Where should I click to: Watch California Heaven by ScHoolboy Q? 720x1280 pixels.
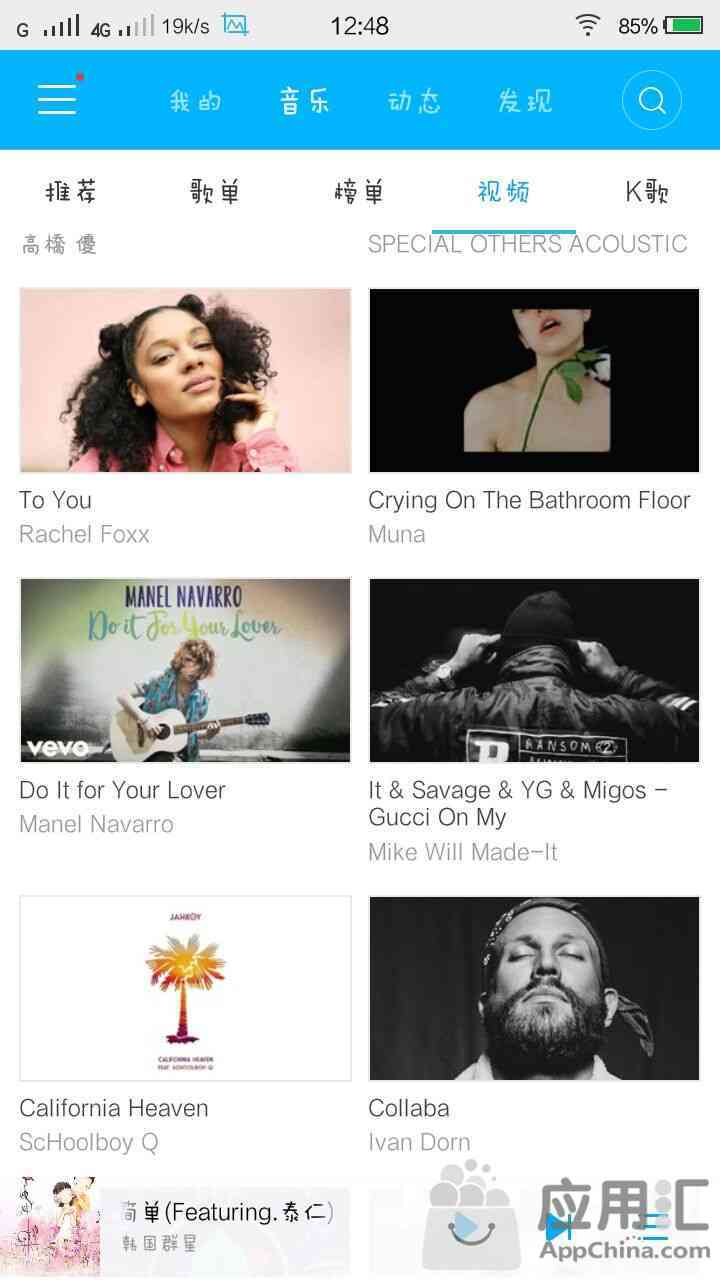185,988
